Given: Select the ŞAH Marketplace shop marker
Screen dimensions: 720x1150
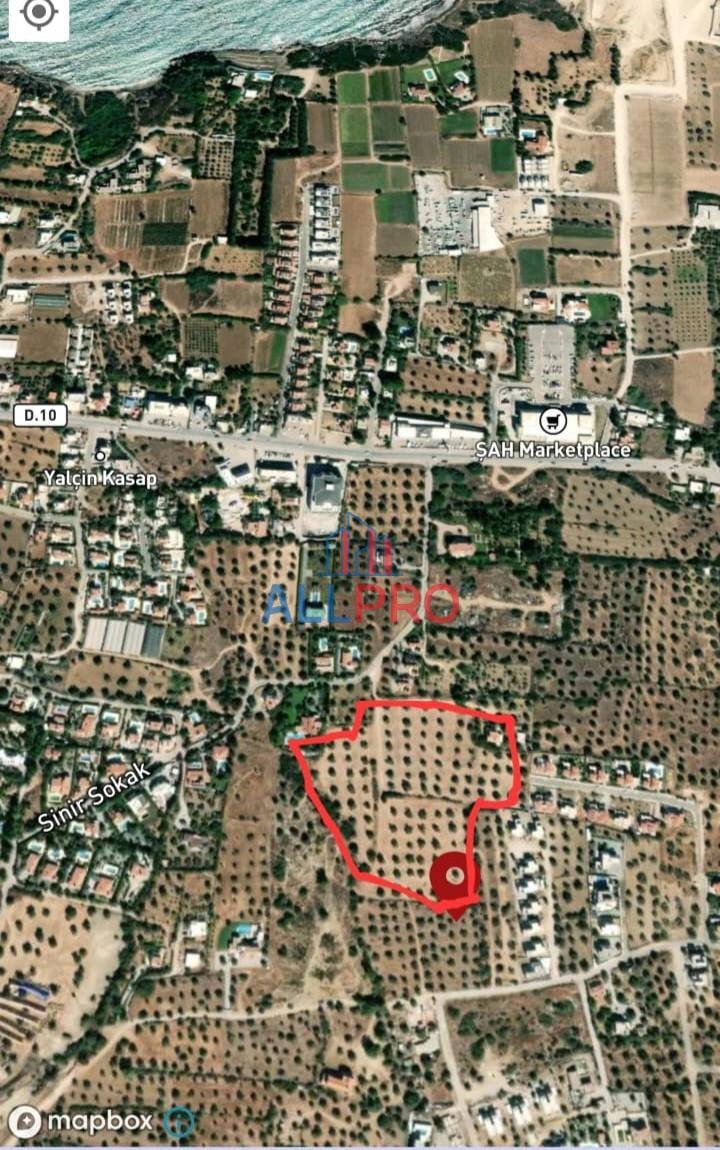Looking at the screenshot, I should click(x=551, y=419).
